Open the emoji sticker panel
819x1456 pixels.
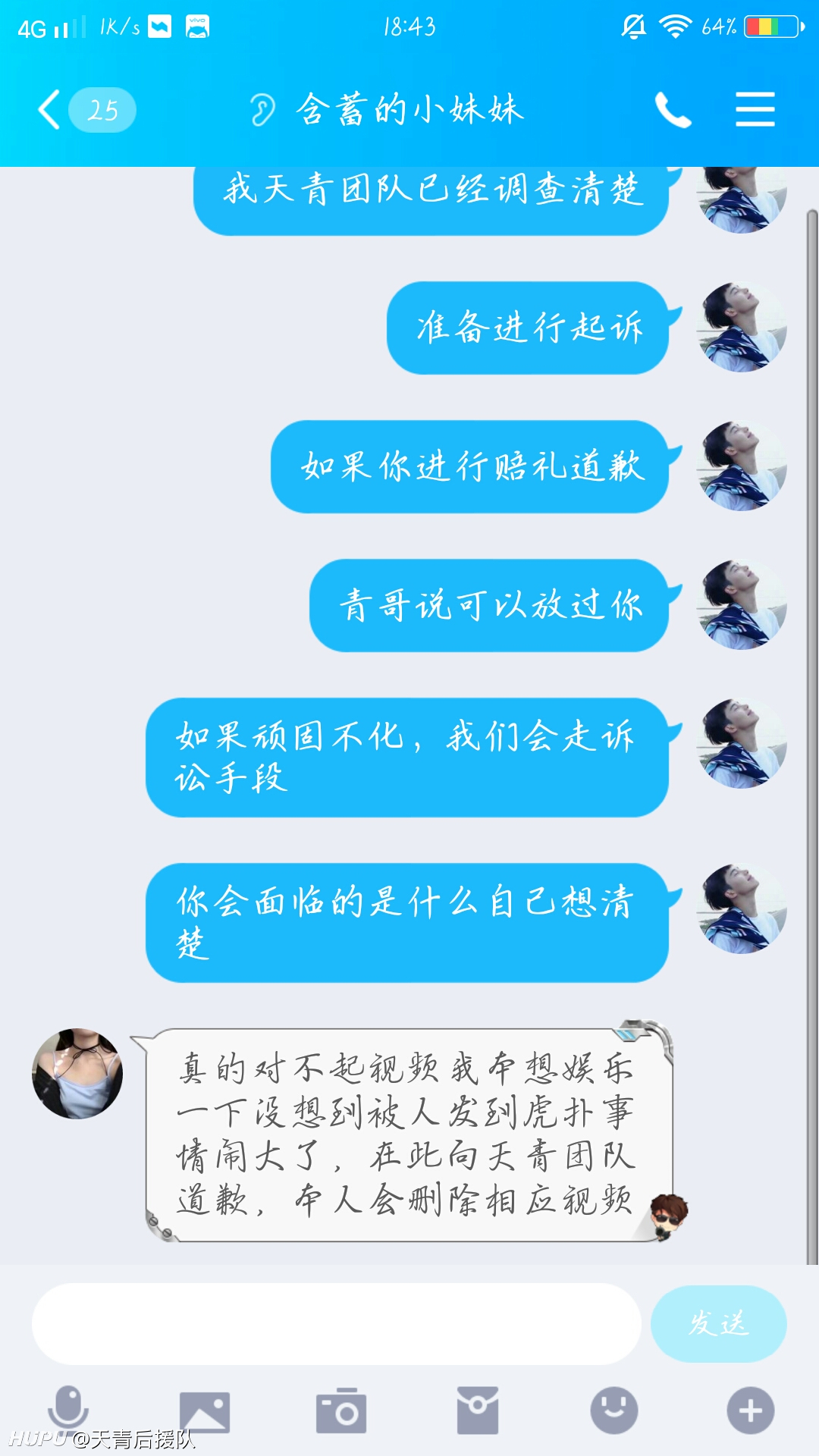[x=614, y=1410]
